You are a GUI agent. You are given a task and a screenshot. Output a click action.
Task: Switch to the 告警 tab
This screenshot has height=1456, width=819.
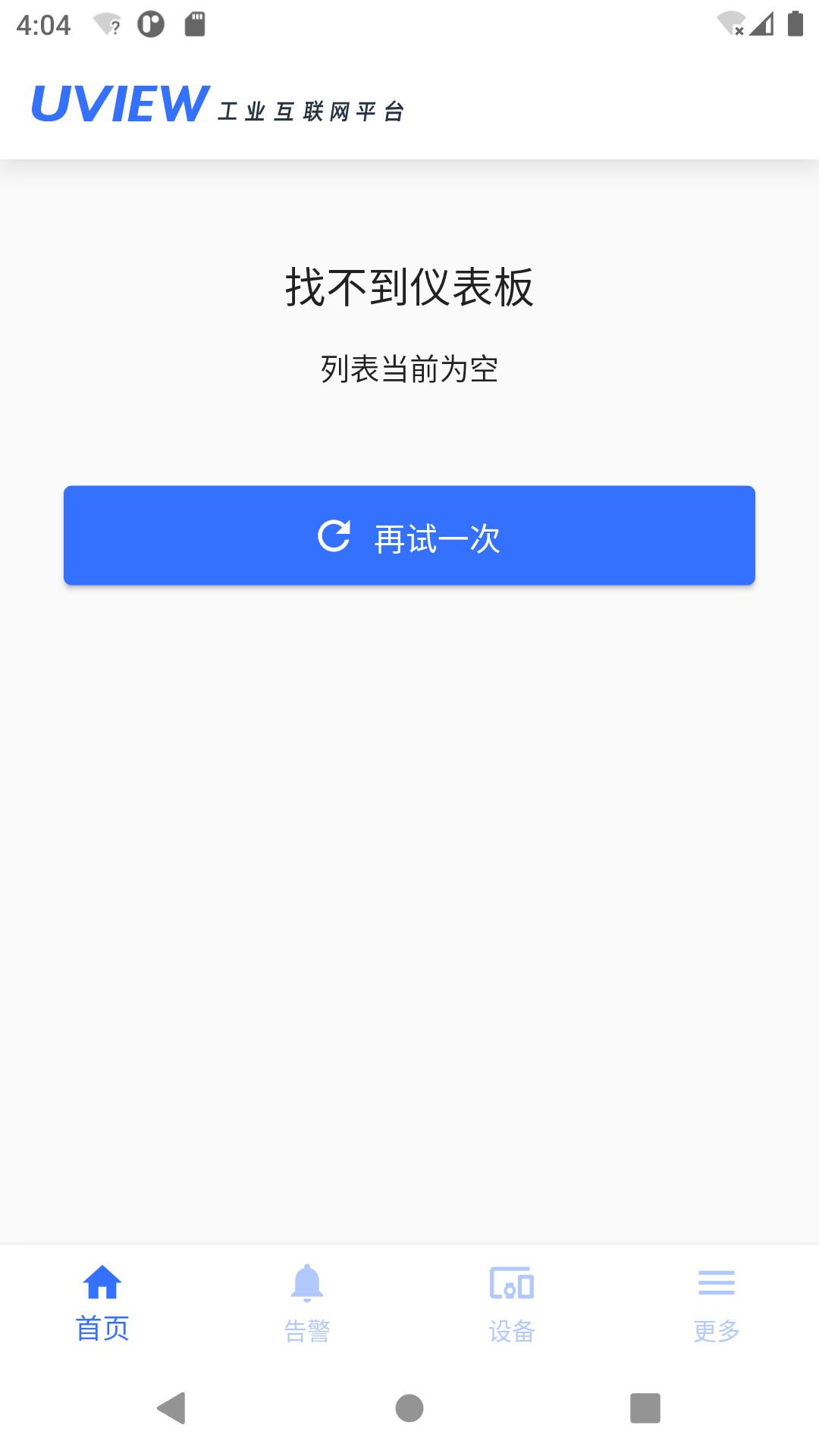coord(307,1323)
